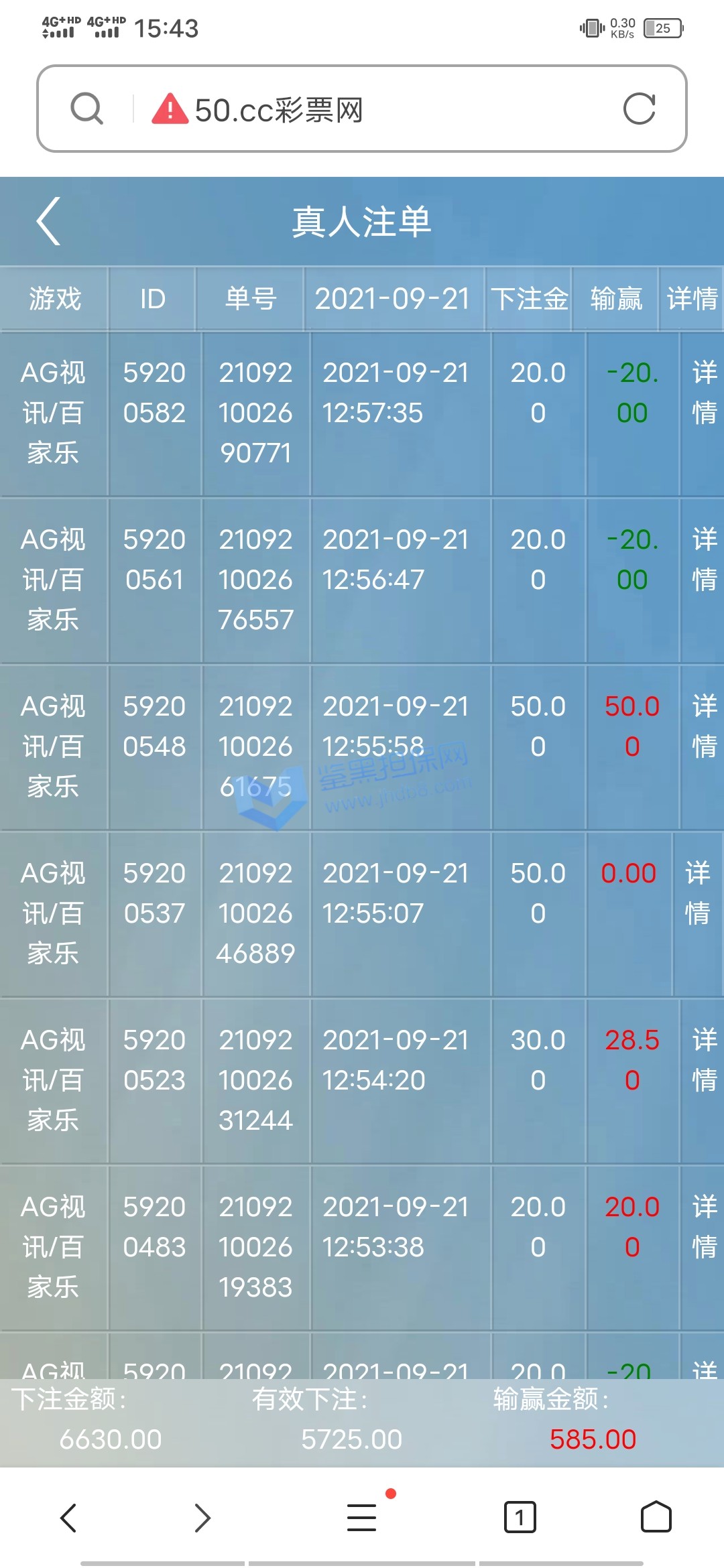
Task: Reload the page with the refresh icon
Action: (639, 109)
